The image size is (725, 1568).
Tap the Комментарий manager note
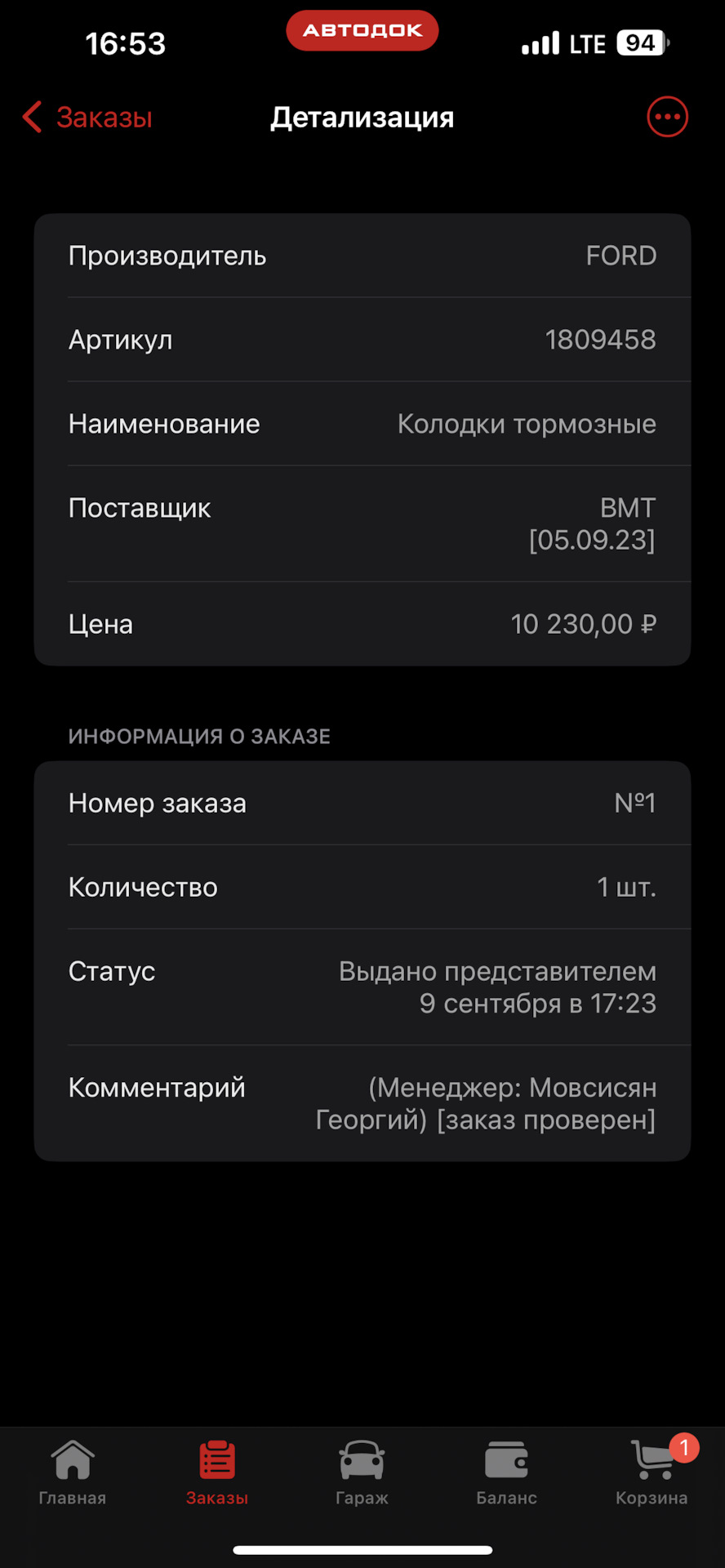click(362, 1103)
